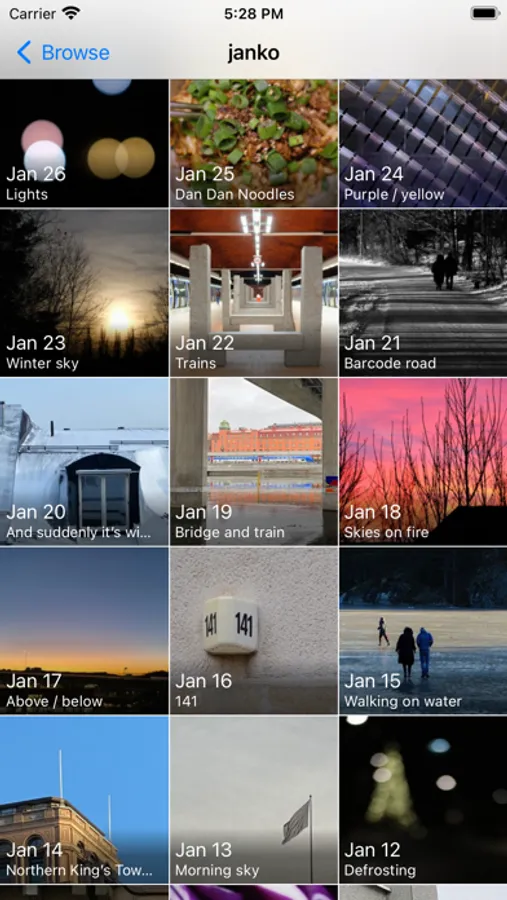Open the Jan 26 Lights photo
This screenshot has width=507, height=900.
tap(84, 143)
